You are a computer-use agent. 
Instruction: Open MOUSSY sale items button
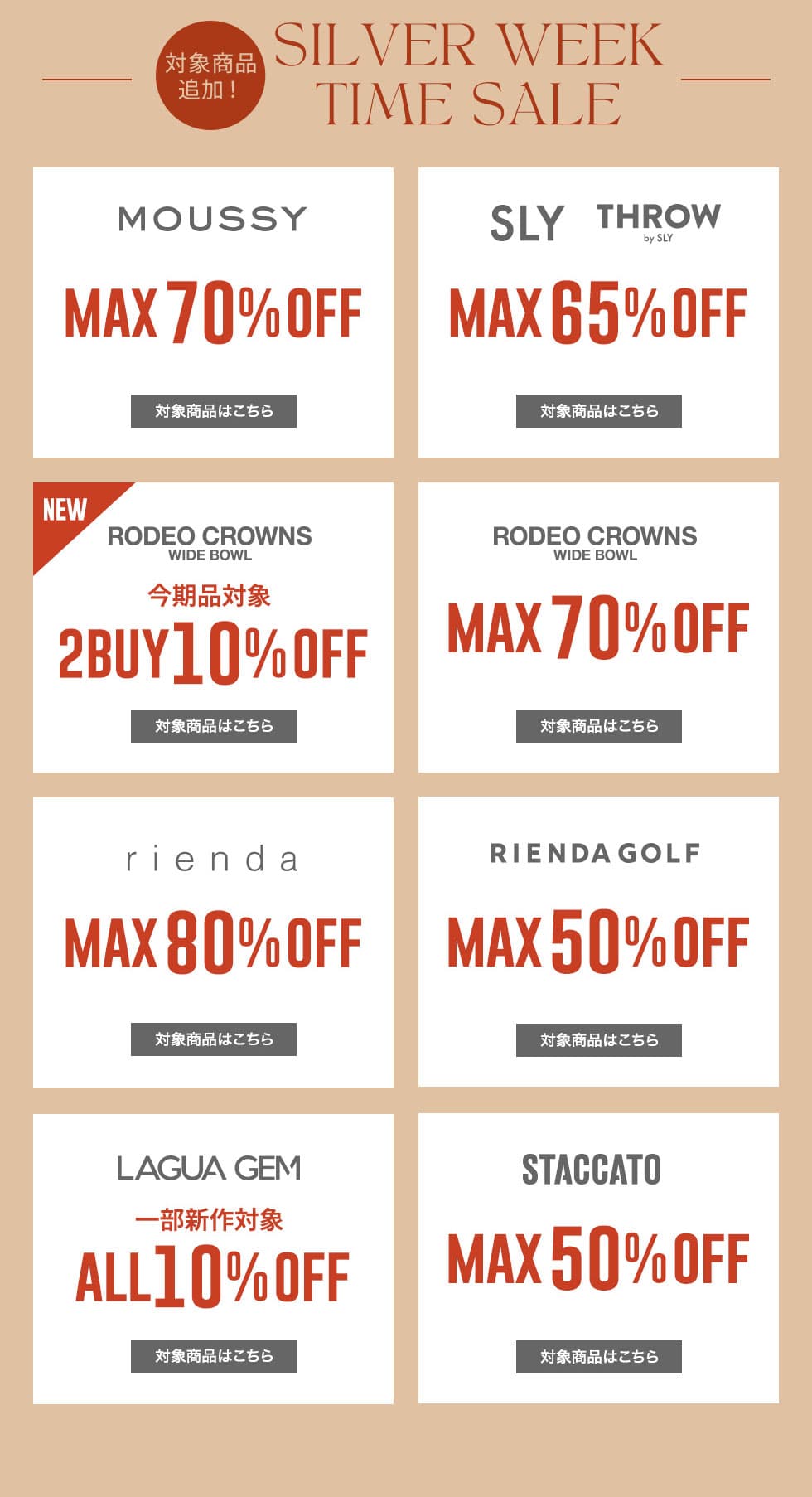(x=213, y=411)
